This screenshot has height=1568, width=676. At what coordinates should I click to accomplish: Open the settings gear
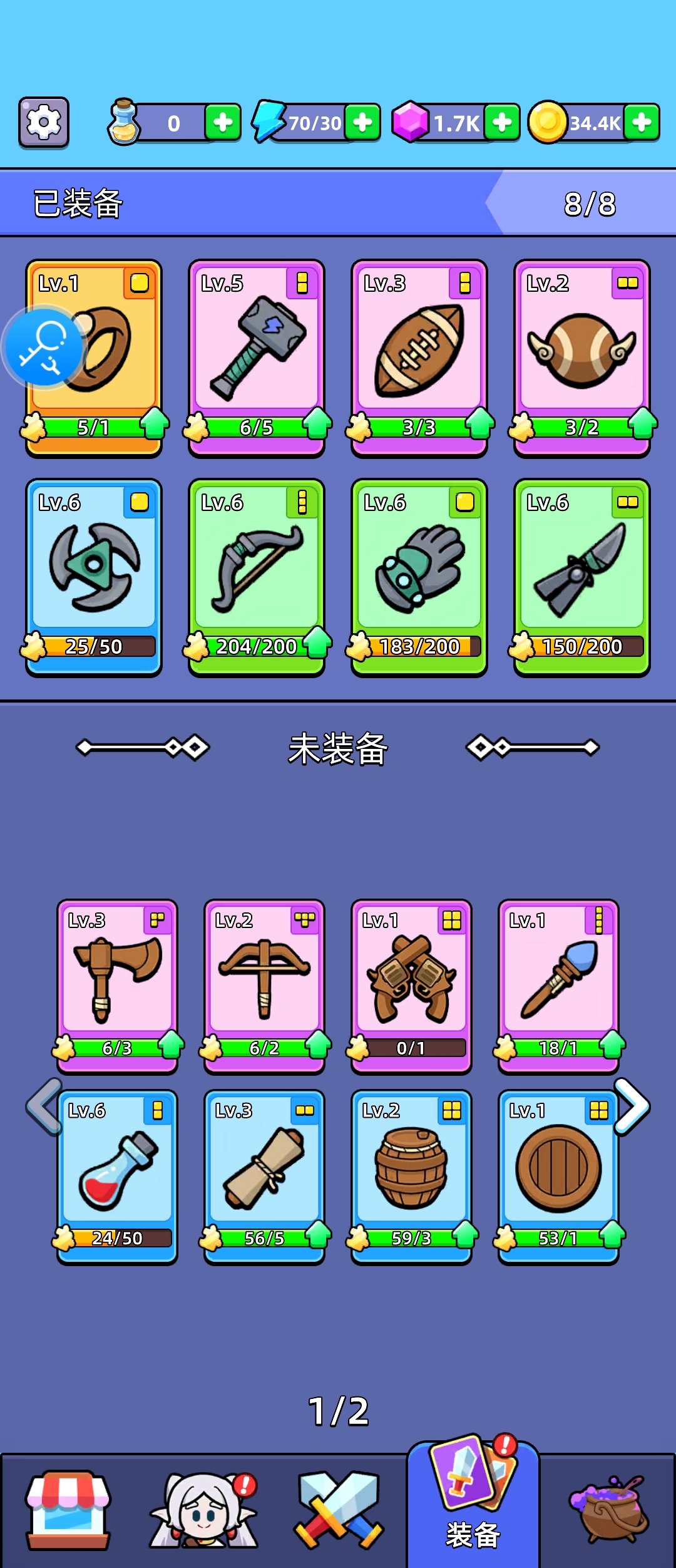[x=43, y=122]
